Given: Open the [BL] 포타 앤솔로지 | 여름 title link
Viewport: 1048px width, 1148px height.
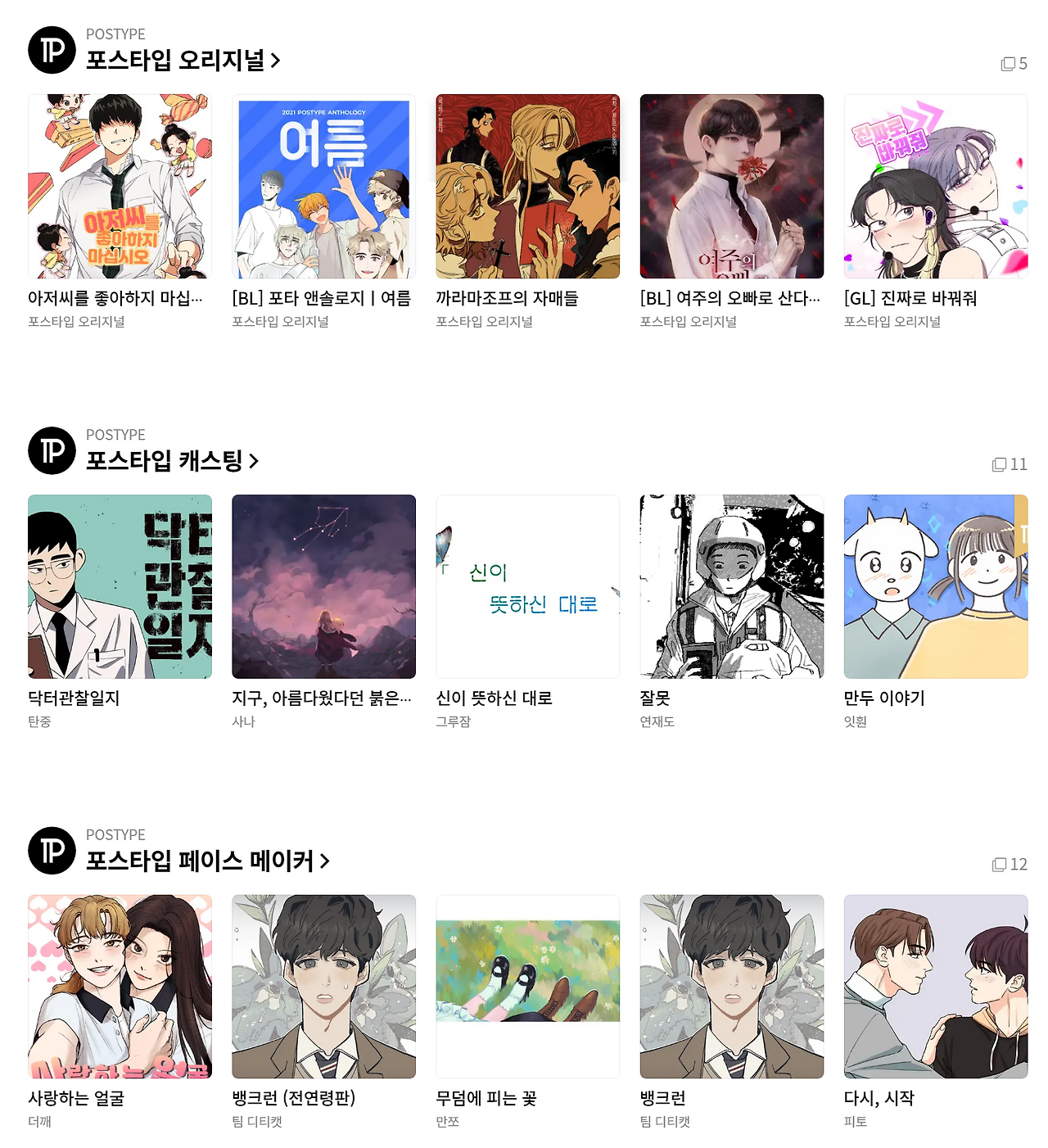Looking at the screenshot, I should pos(321,299).
